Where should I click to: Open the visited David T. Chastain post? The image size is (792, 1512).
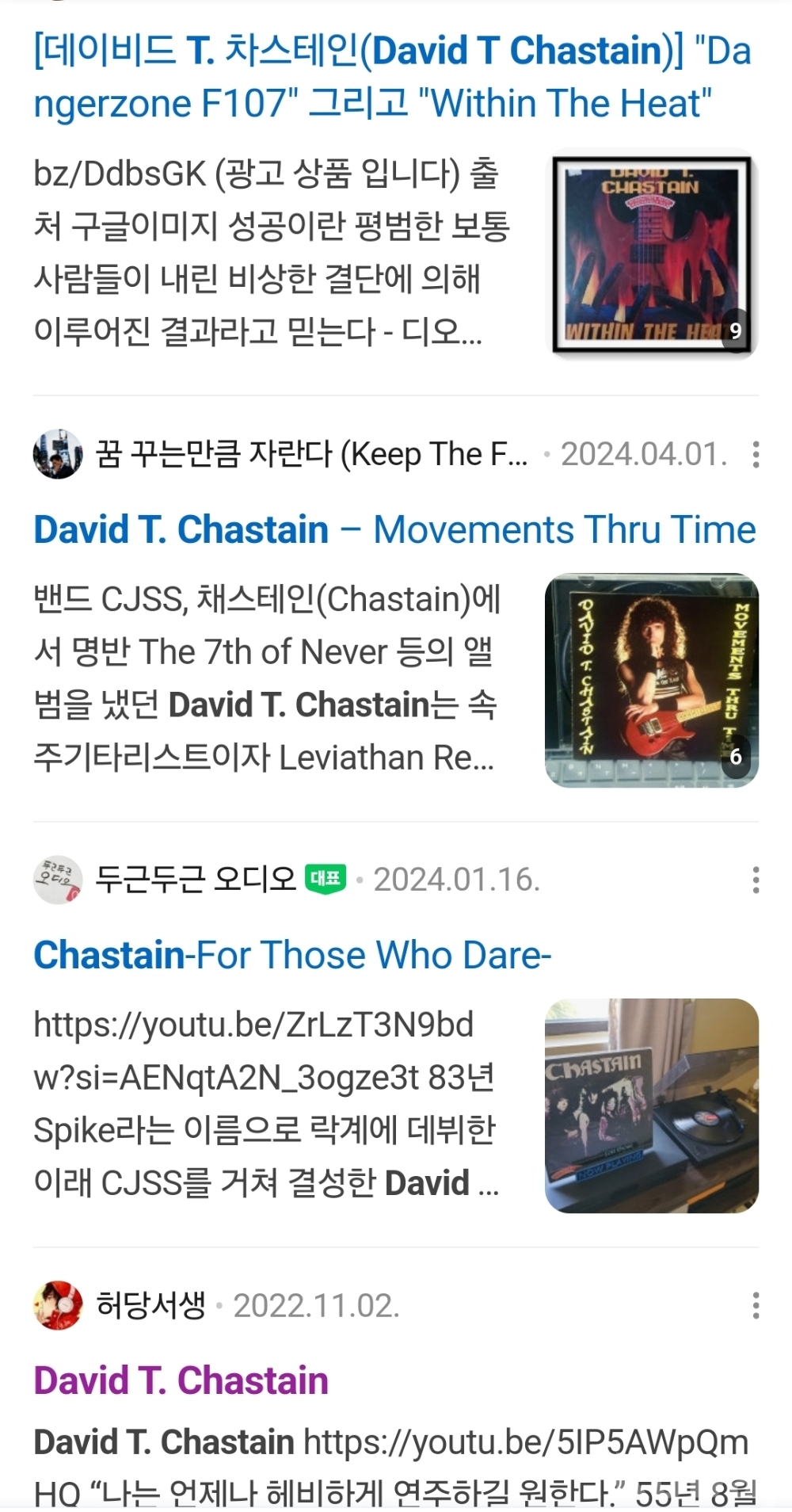[x=181, y=1380]
